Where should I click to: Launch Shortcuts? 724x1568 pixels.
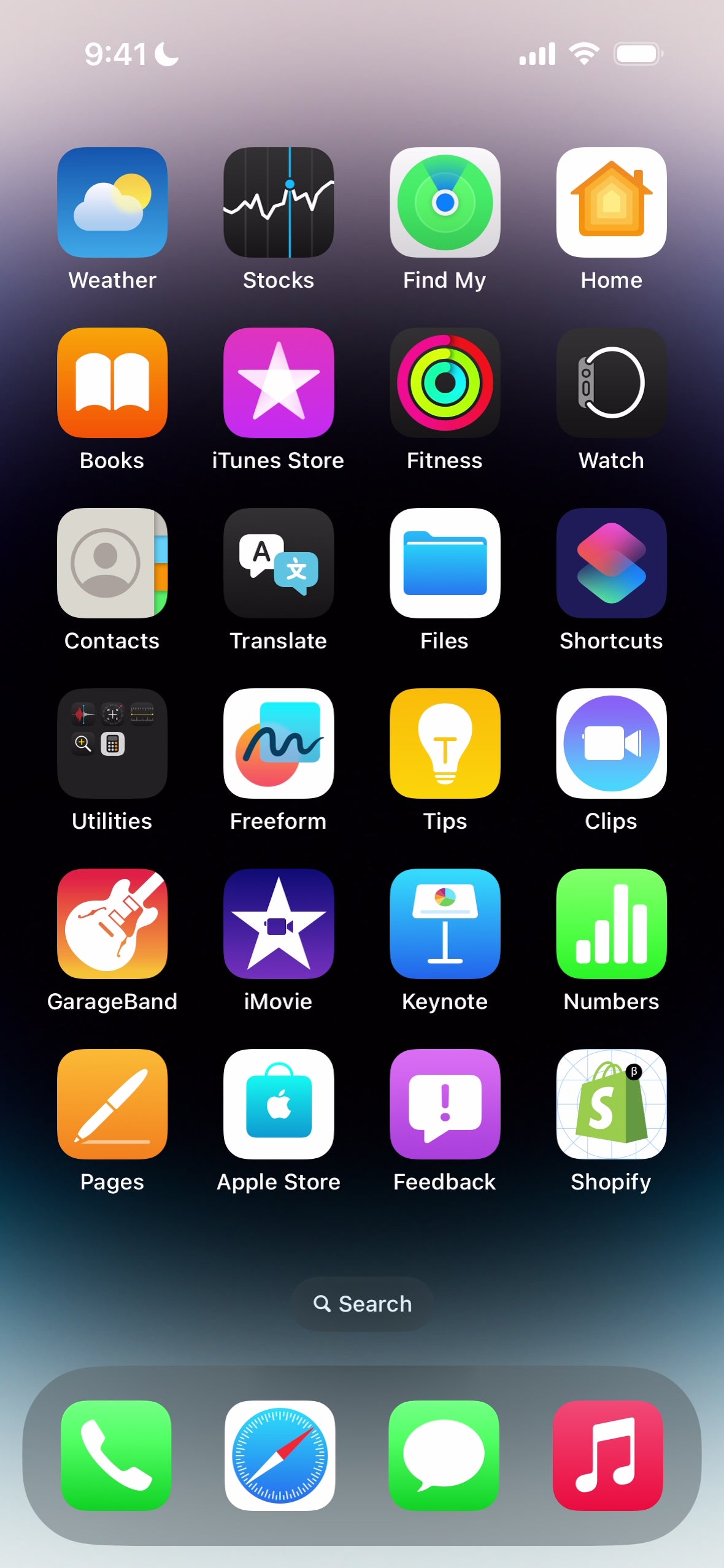click(x=611, y=563)
